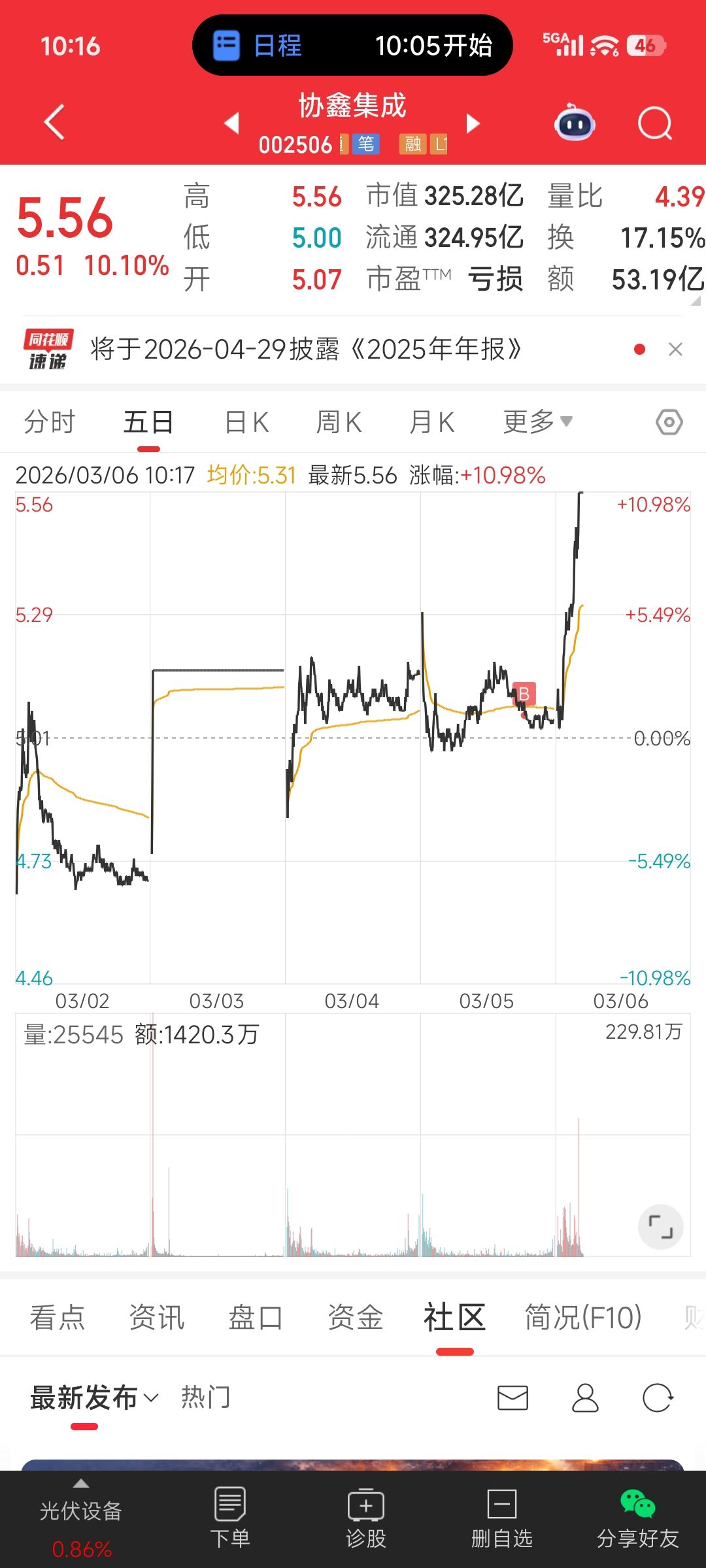Open chart settings hexagon icon
Image resolution: width=706 pixels, height=1568 pixels.
669,422
